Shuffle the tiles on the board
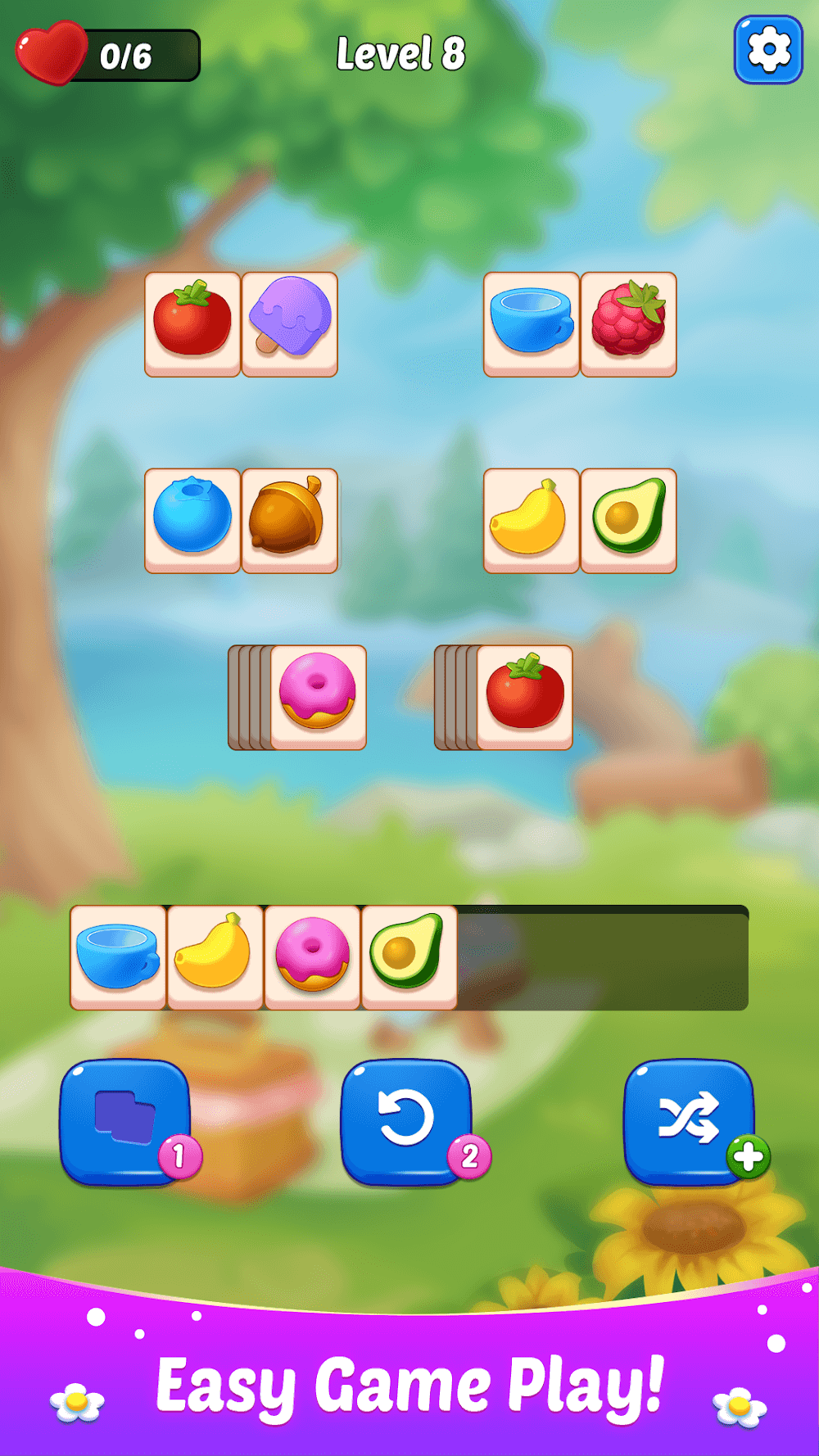Image resolution: width=819 pixels, height=1456 pixels. [x=689, y=1121]
